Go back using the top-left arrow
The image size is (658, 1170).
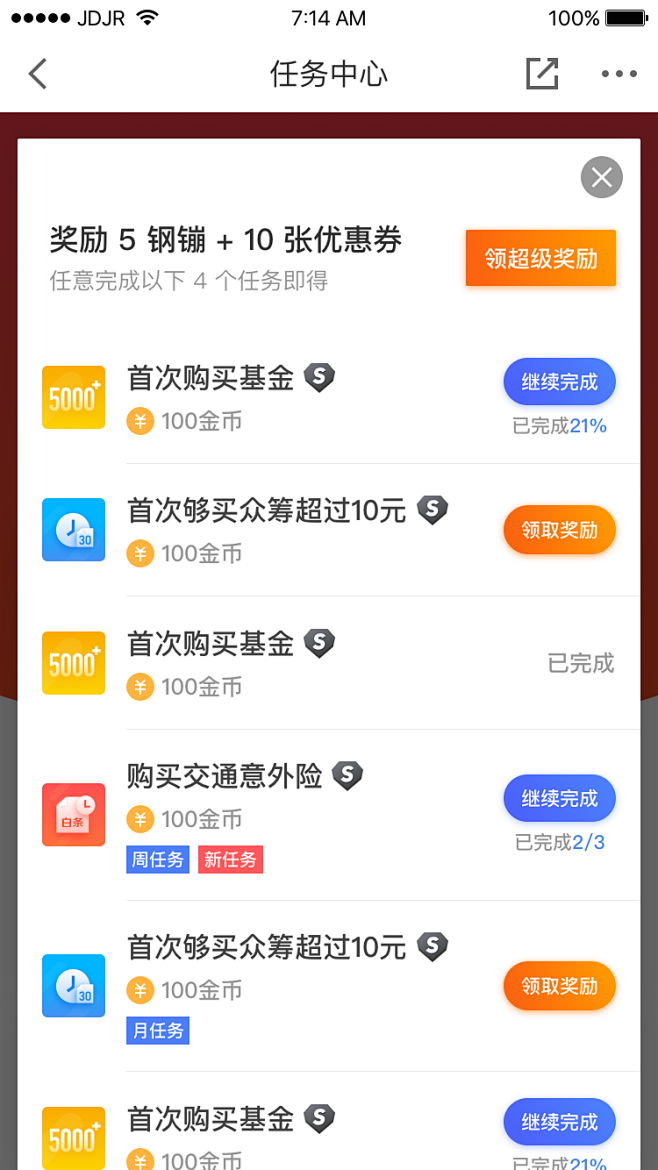coord(38,74)
